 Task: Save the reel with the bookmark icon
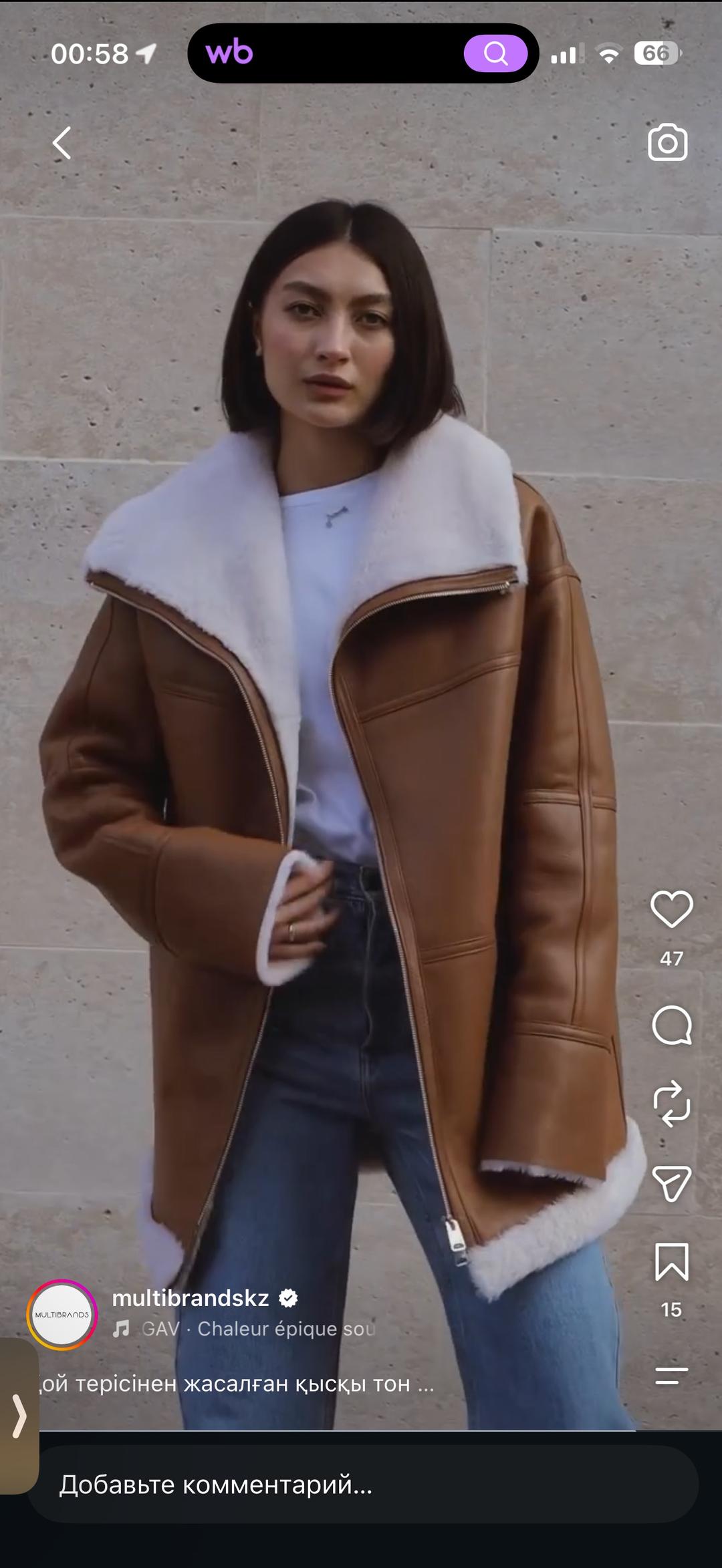pos(671,1261)
